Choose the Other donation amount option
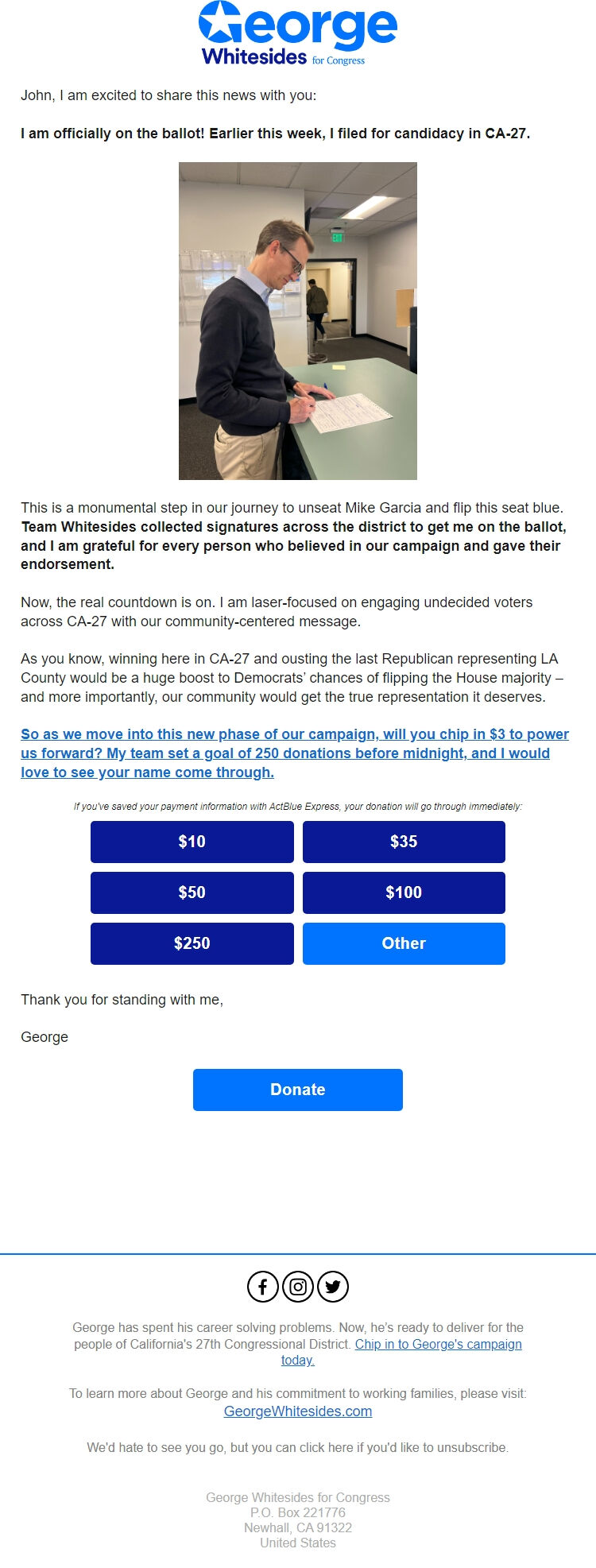 click(404, 943)
